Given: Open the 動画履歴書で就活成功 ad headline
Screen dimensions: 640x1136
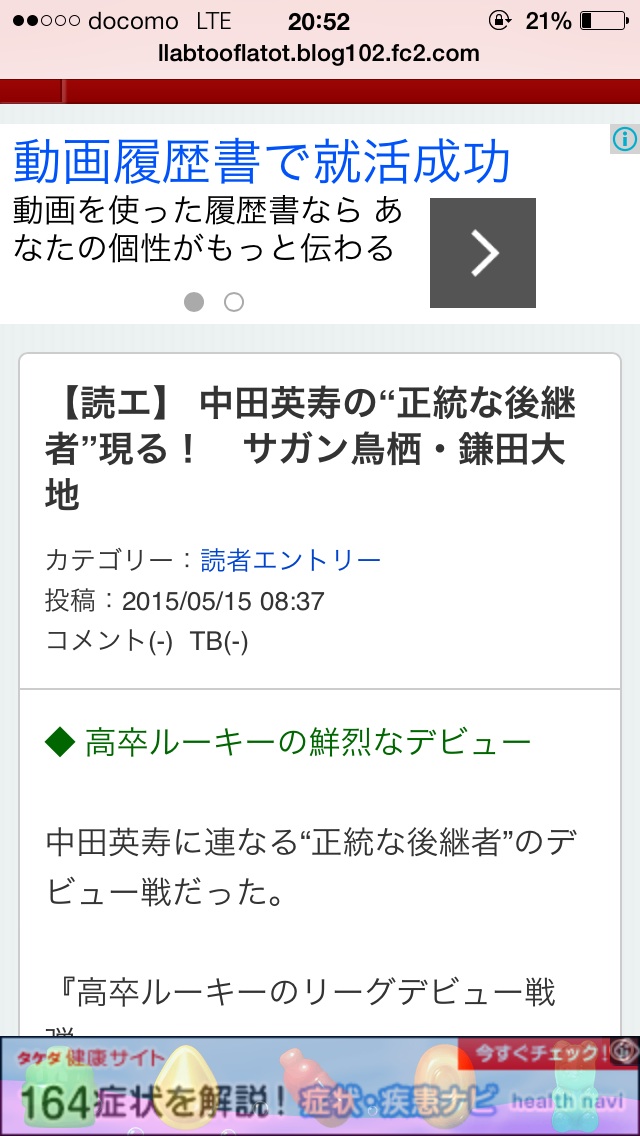Looking at the screenshot, I should tap(262, 162).
